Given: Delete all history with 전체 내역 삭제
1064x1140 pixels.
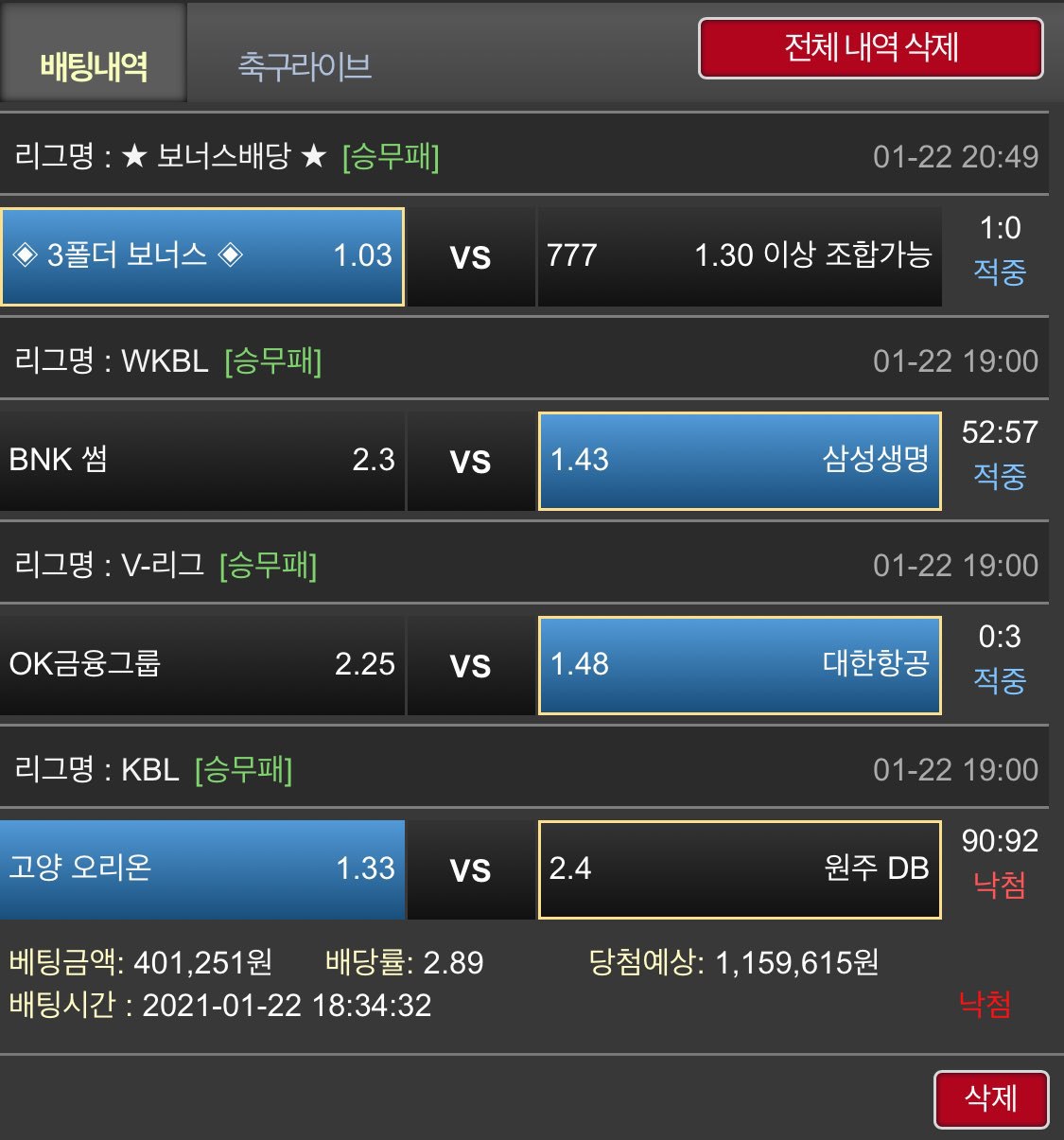Looking at the screenshot, I should tap(870, 47).
